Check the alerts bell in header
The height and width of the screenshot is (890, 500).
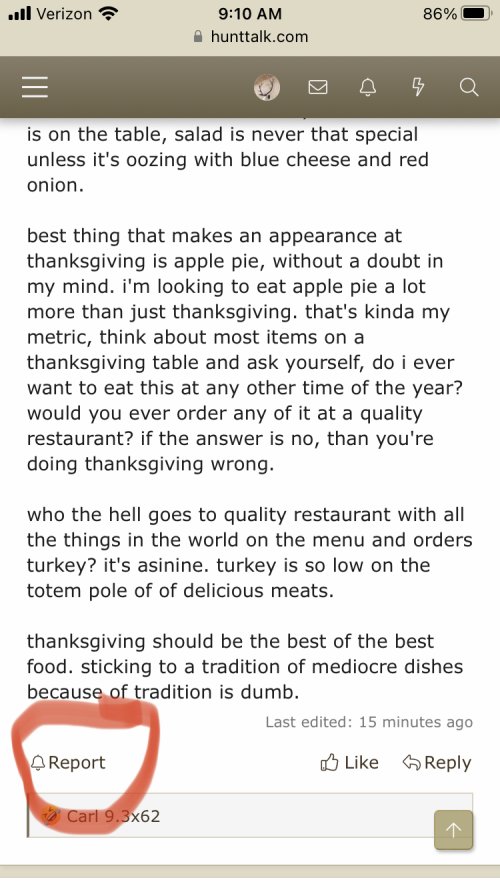368,87
